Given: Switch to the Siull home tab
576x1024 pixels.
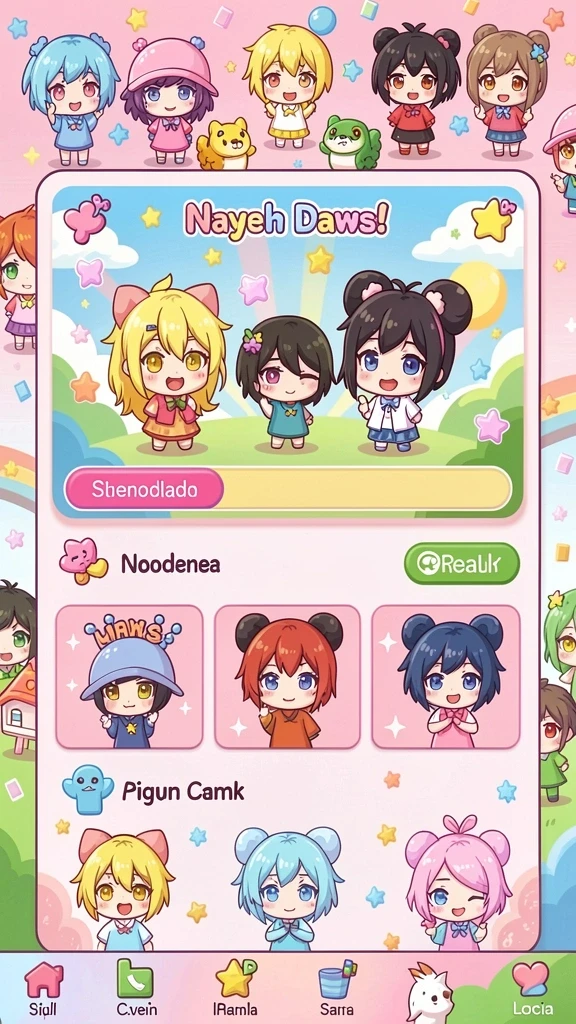Looking at the screenshot, I should 44,988.
